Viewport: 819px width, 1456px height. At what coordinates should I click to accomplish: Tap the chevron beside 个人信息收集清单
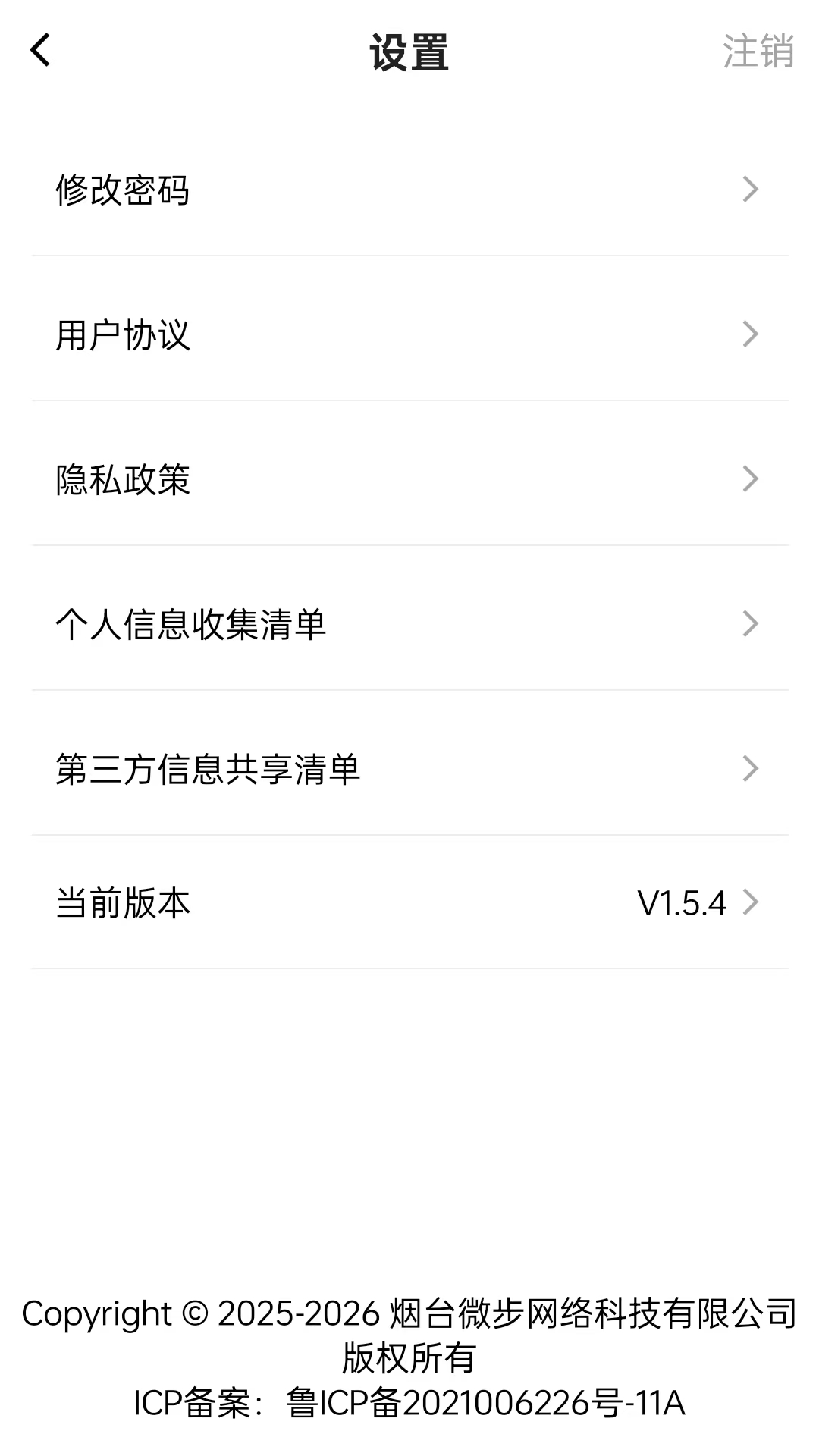click(x=752, y=623)
